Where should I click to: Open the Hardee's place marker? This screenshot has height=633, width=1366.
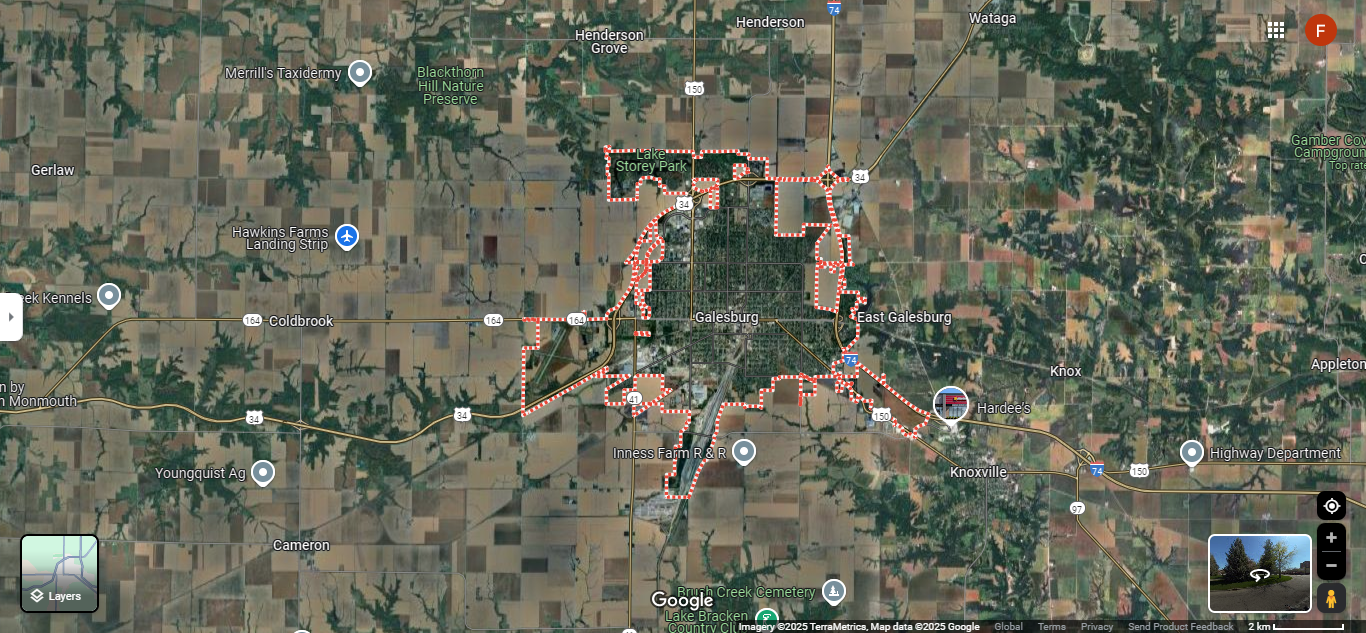(x=950, y=404)
